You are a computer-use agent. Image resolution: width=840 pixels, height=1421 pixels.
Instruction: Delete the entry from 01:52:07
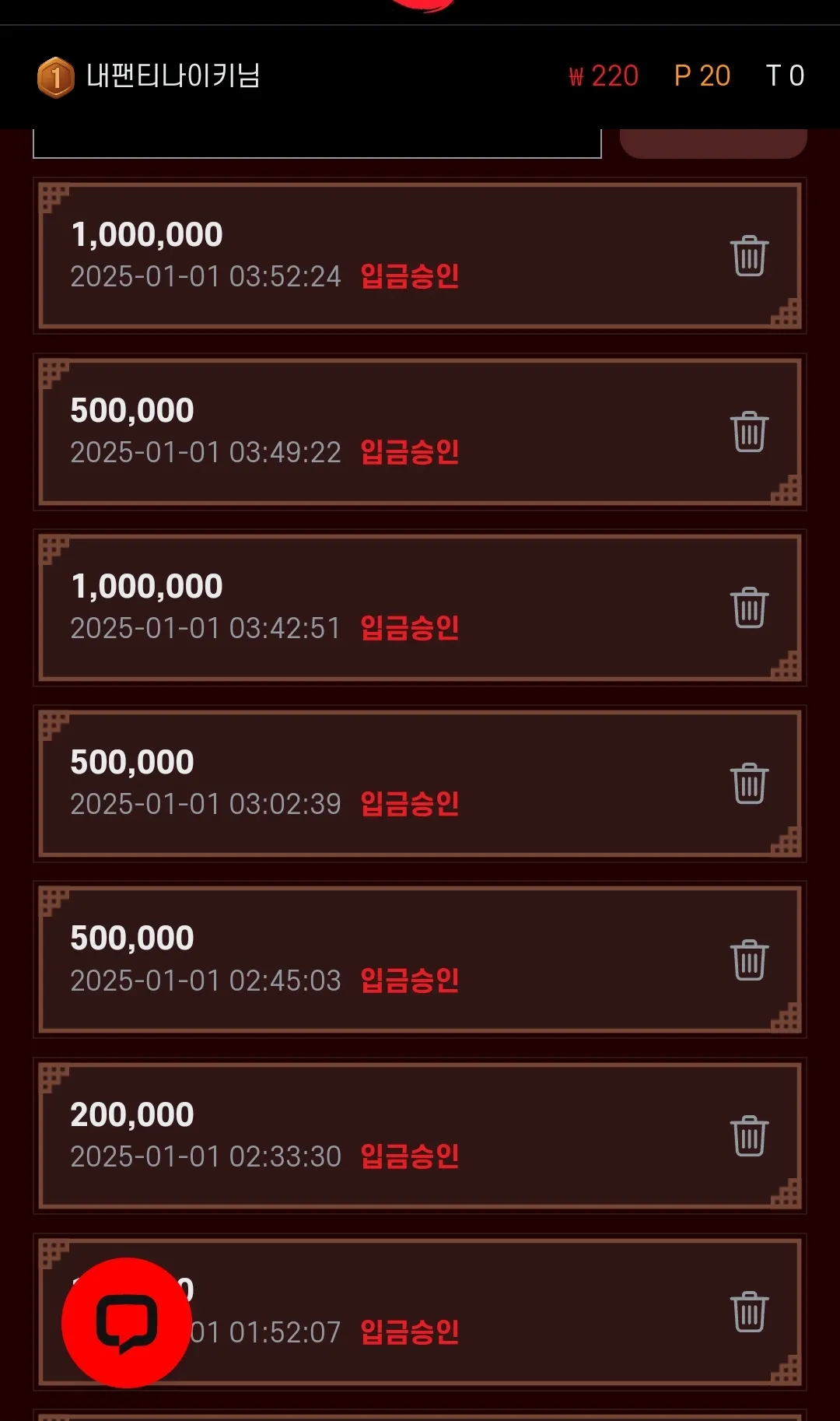click(x=749, y=1312)
